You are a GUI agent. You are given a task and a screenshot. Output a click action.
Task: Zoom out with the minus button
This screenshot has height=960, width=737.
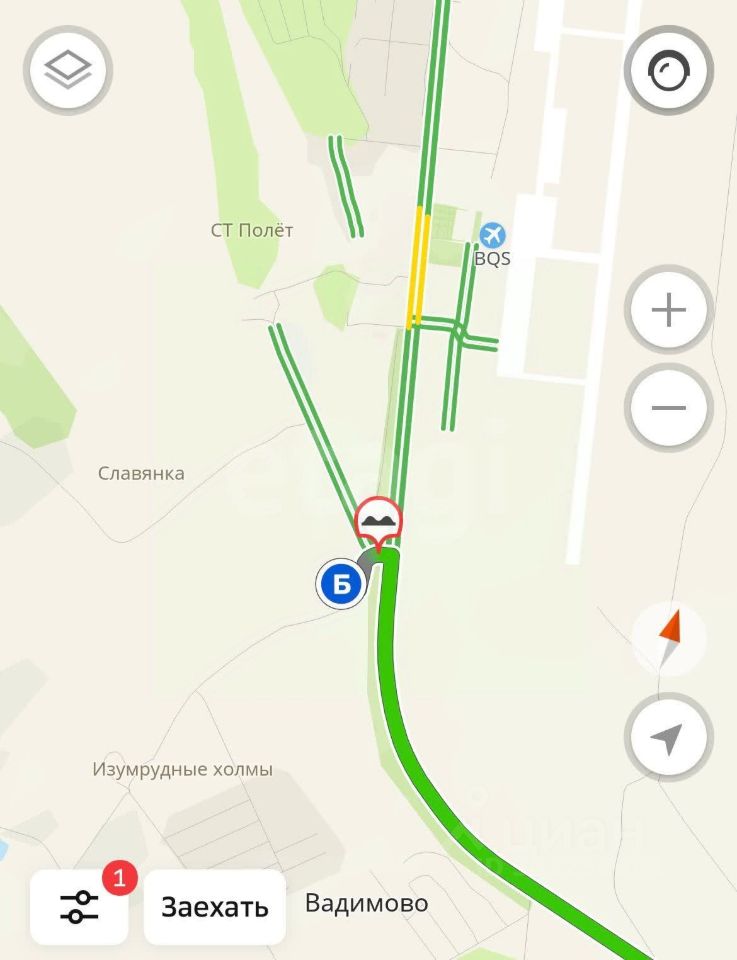pos(668,407)
